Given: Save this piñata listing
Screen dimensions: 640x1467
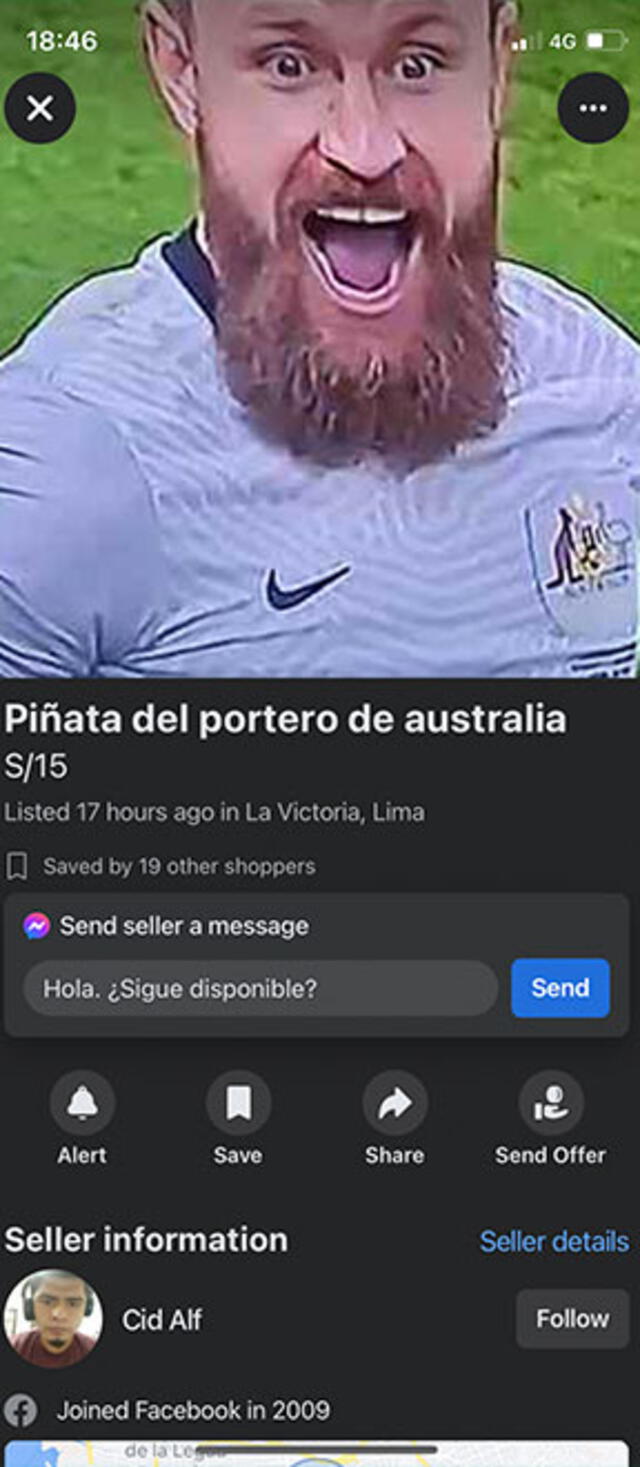Looking at the screenshot, I should coord(238,1104).
